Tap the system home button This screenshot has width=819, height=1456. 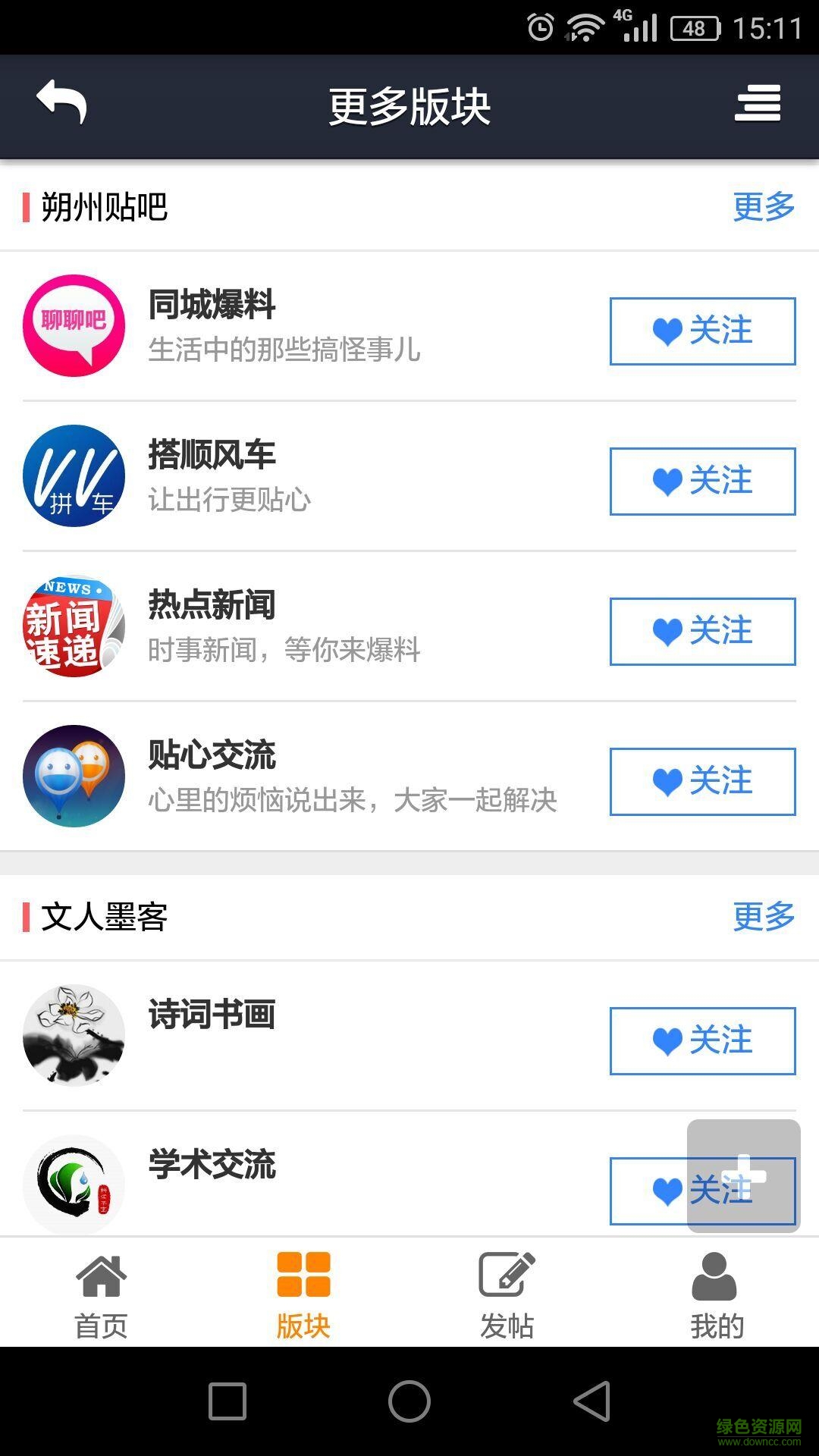tap(409, 1401)
